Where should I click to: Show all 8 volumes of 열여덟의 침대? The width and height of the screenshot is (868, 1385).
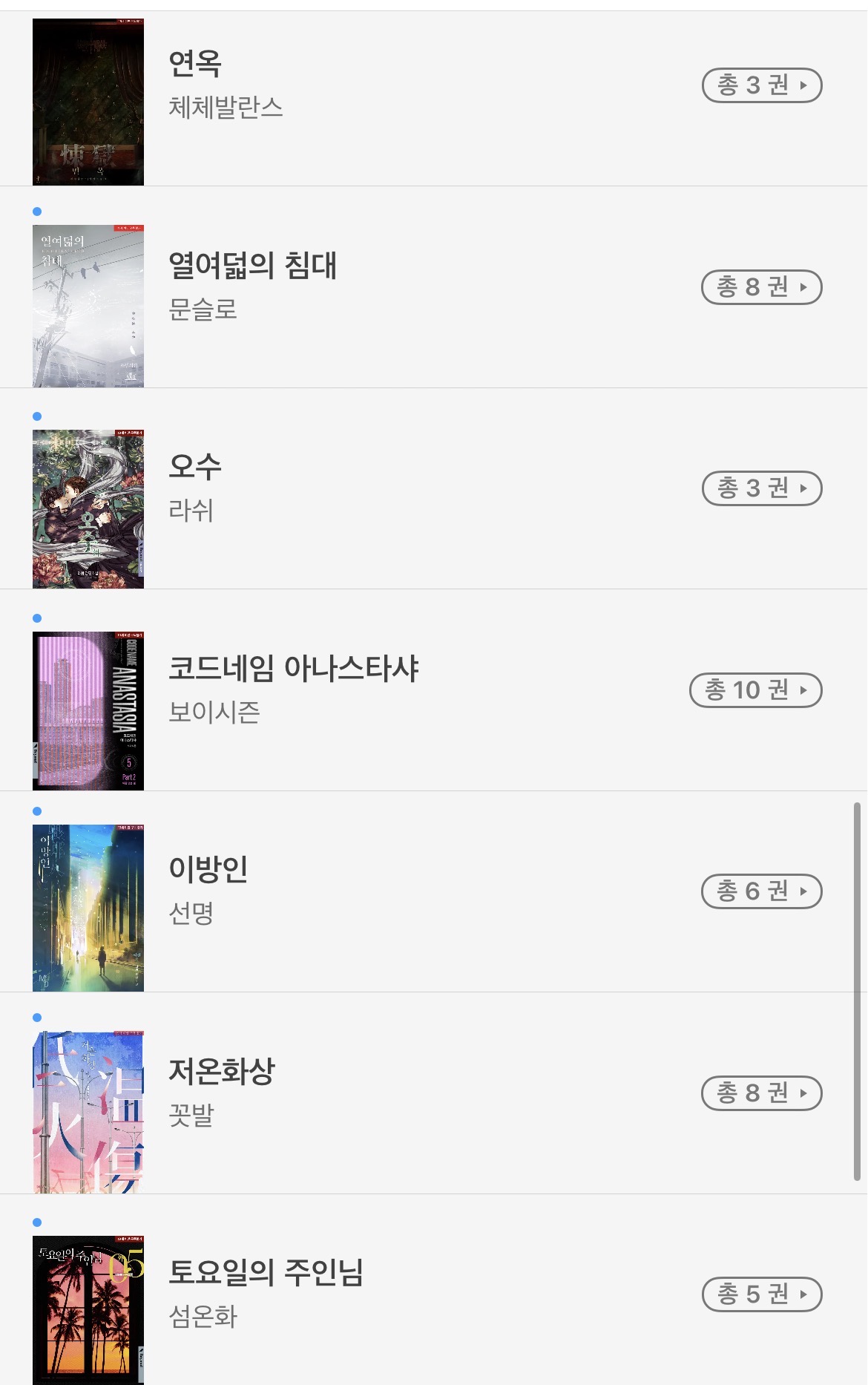pos(761,287)
